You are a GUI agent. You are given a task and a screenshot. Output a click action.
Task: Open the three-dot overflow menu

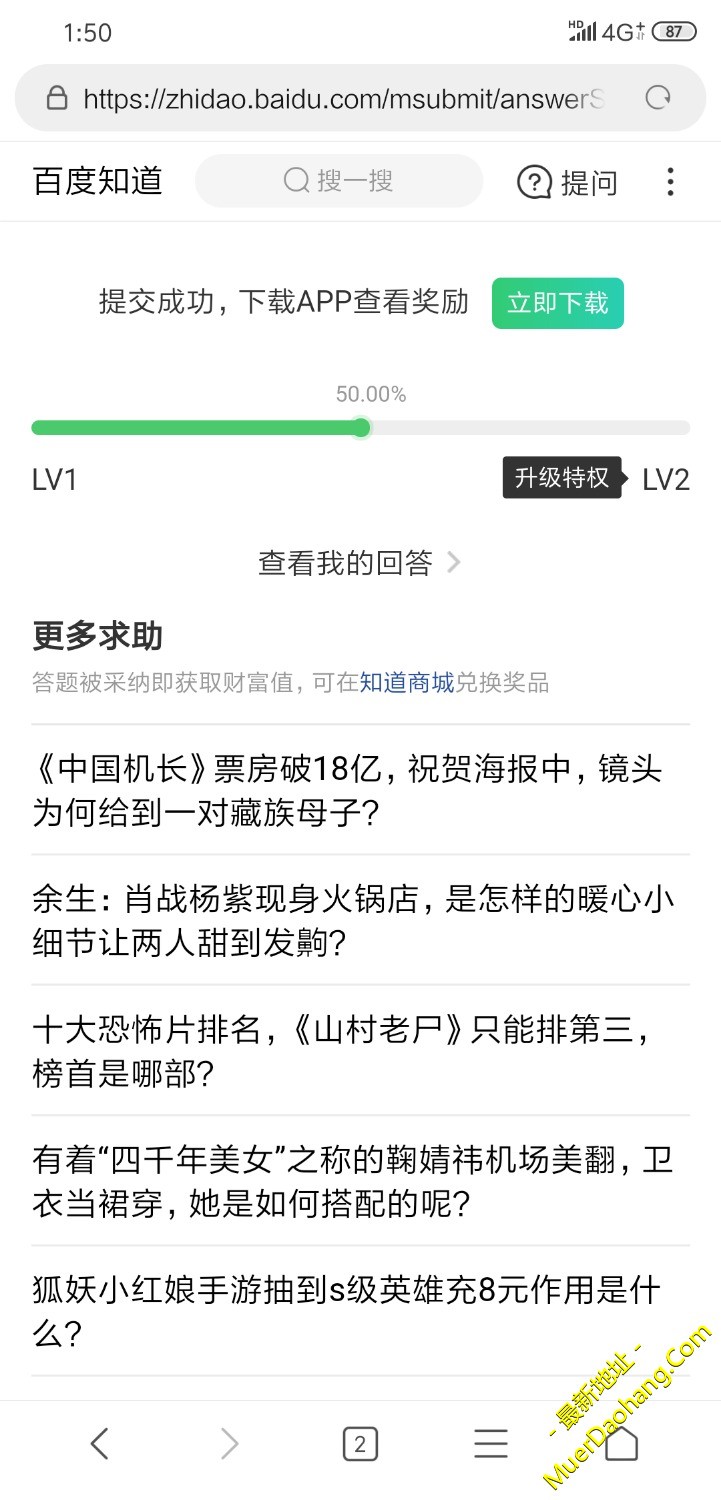click(x=670, y=182)
